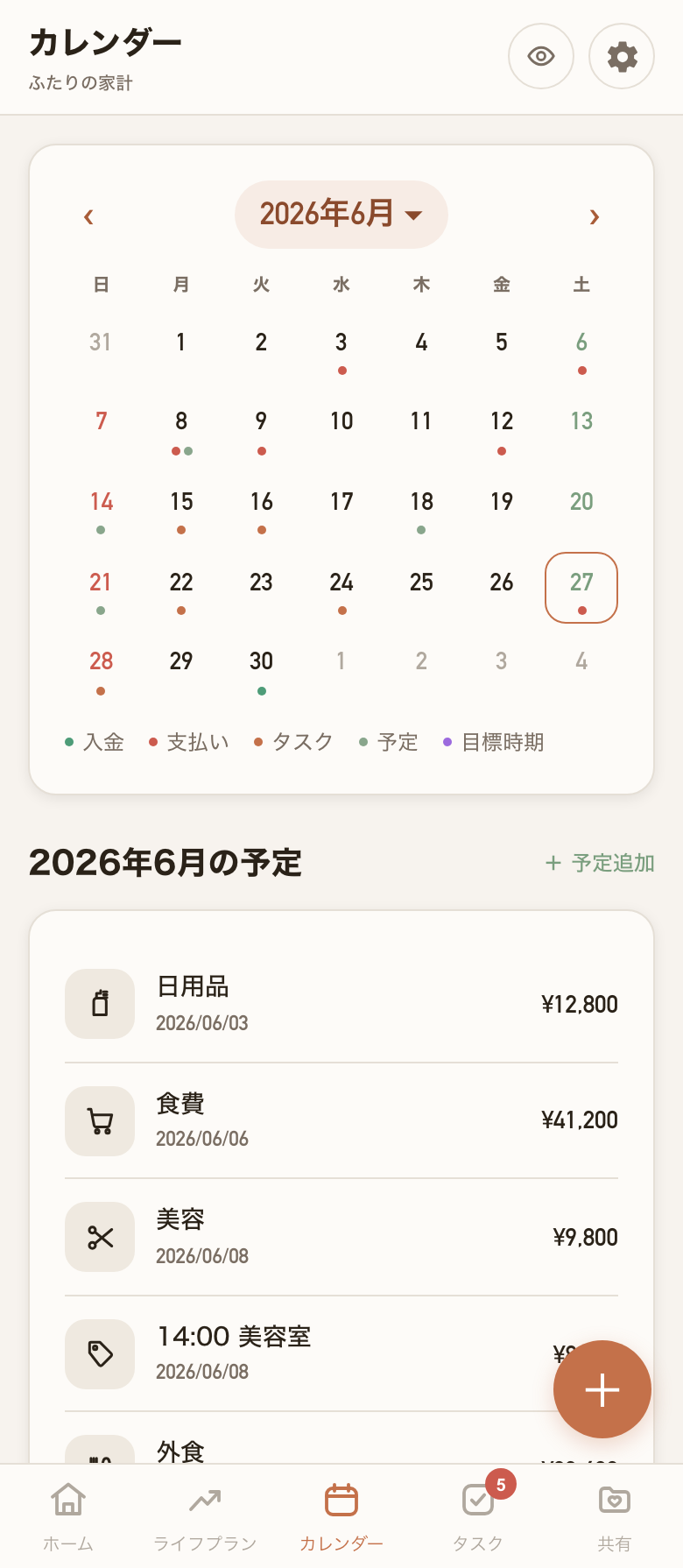Go to the previous month
This screenshot has height=1568, width=683.
click(x=88, y=215)
